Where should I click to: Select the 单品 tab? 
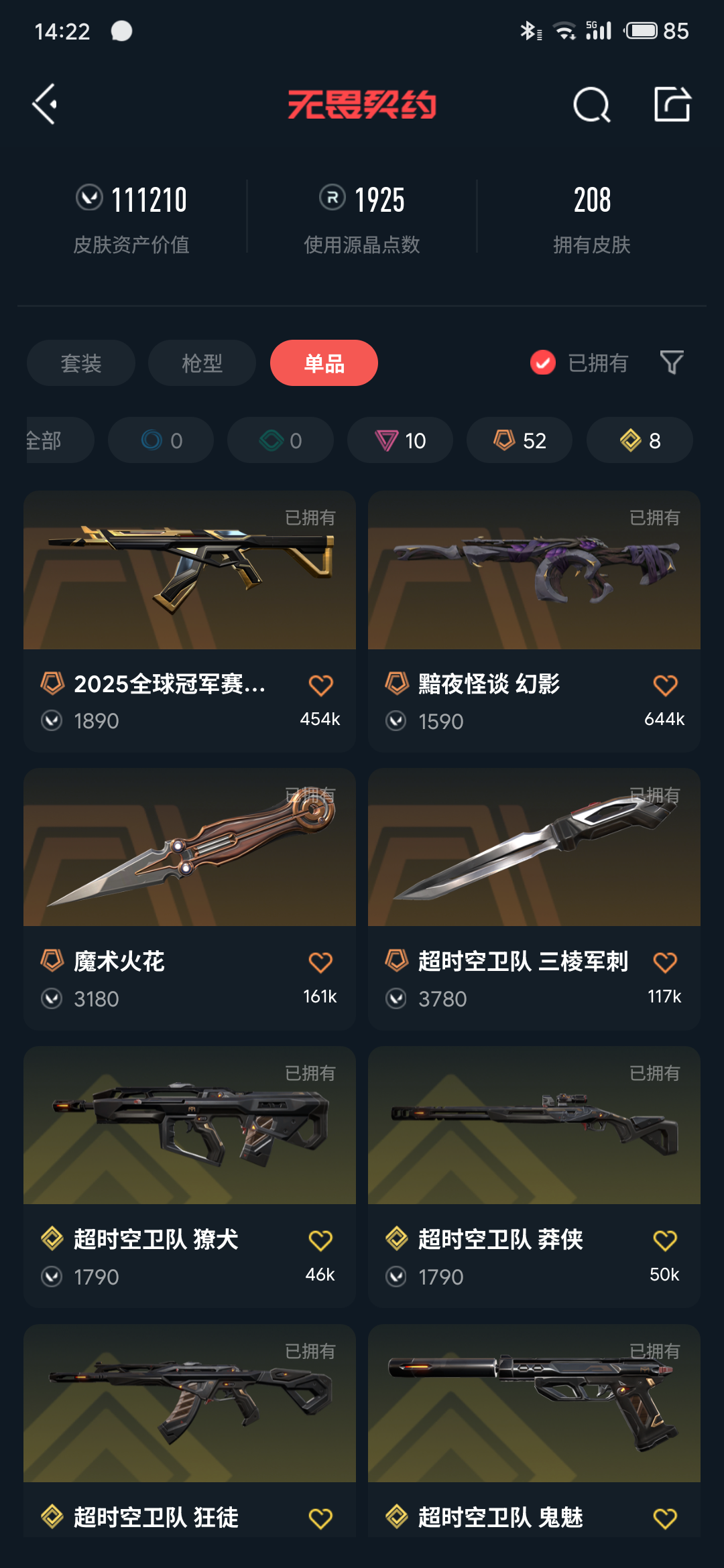[x=324, y=363]
